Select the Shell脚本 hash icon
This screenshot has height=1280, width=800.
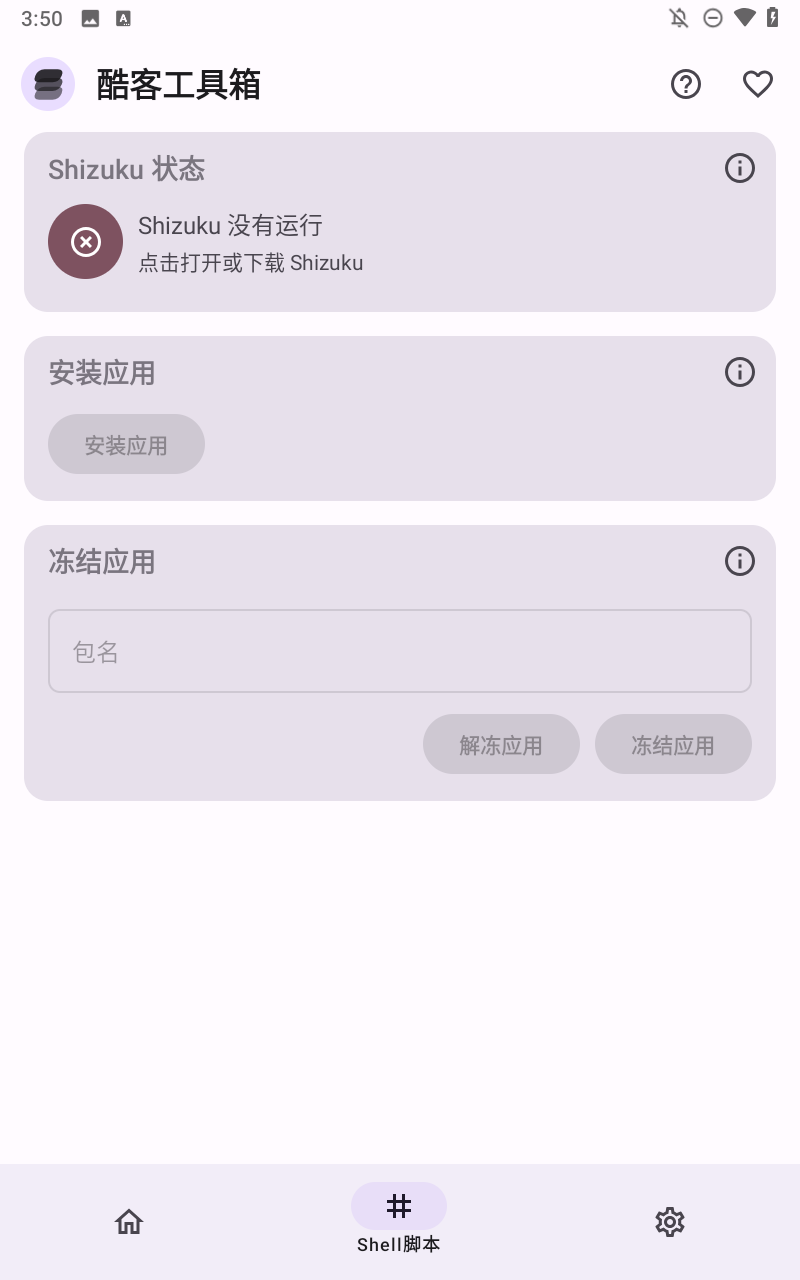[398, 1206]
